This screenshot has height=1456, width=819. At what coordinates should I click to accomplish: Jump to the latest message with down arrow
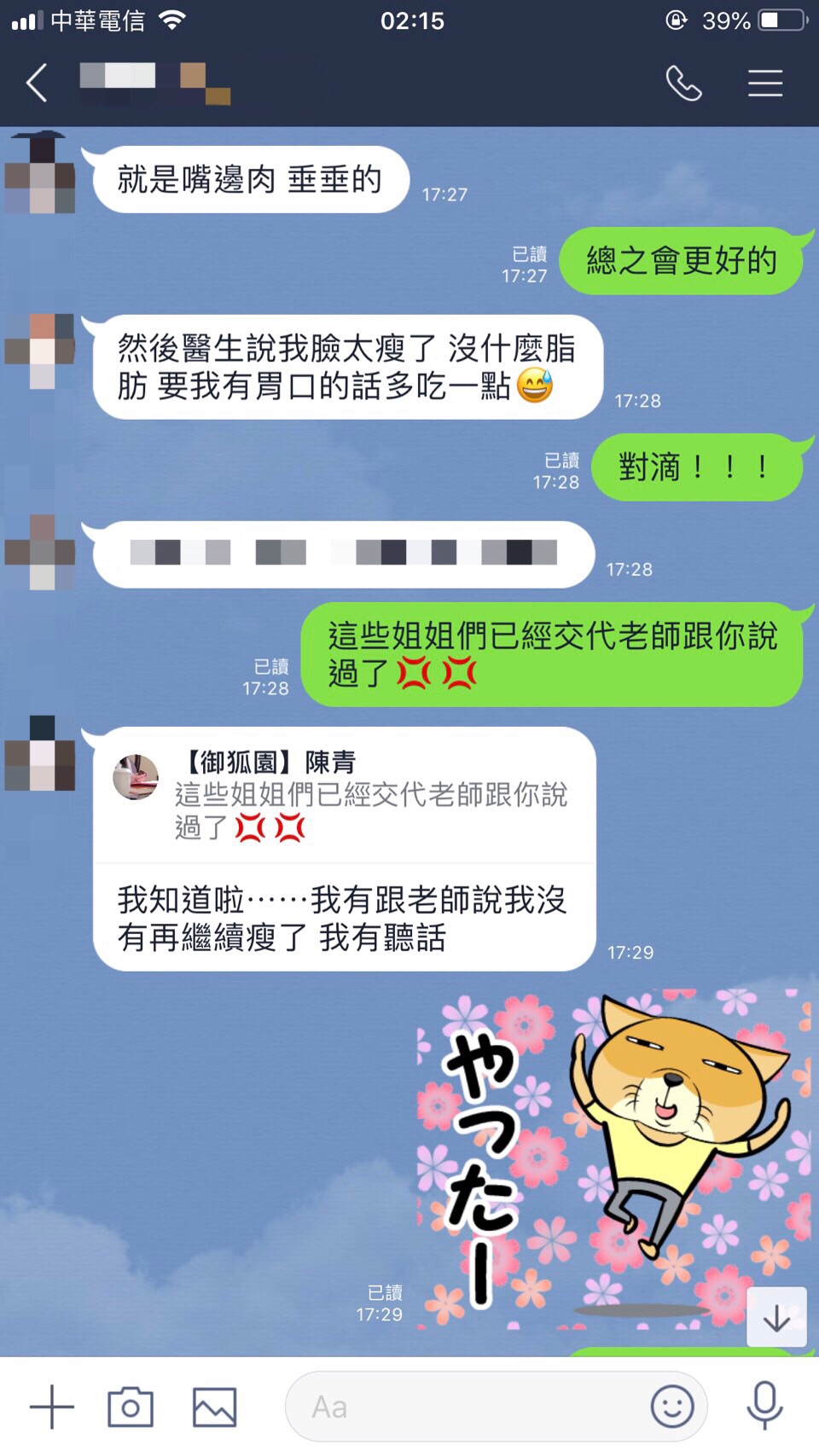[776, 1318]
